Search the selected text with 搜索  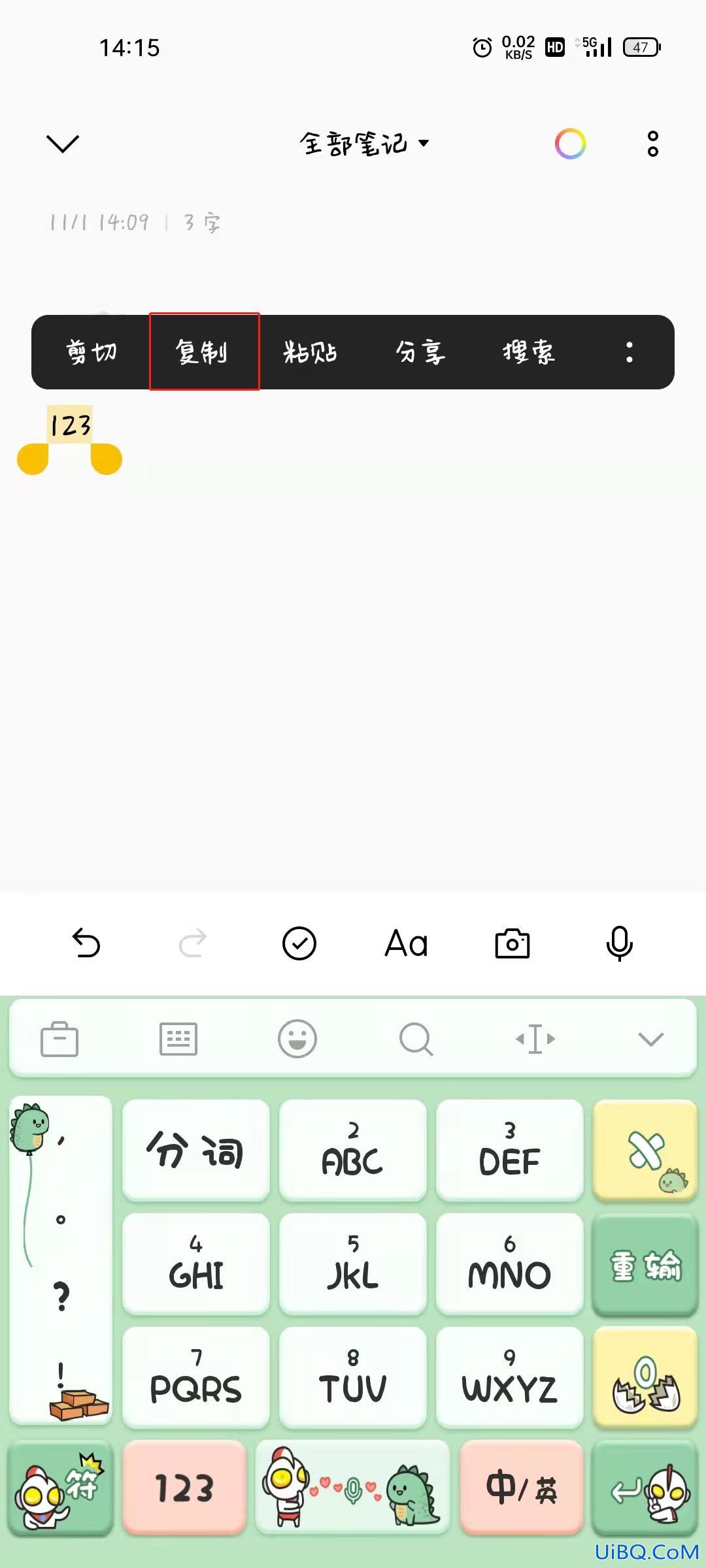pos(529,352)
